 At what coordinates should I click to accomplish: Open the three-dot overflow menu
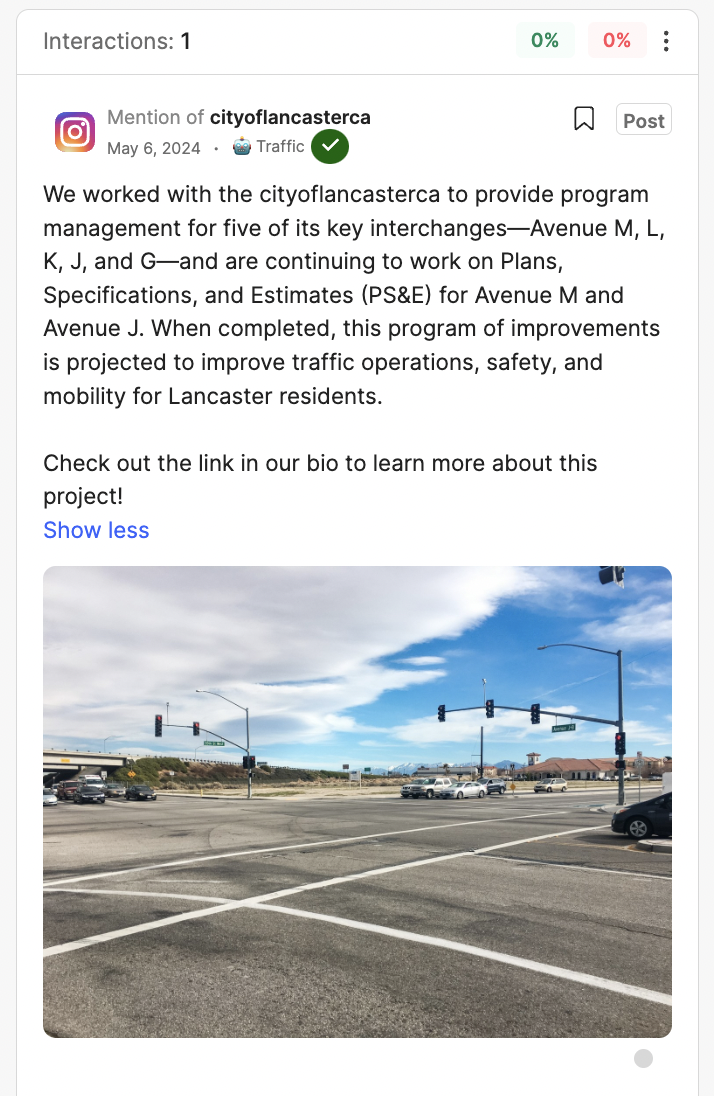click(666, 41)
